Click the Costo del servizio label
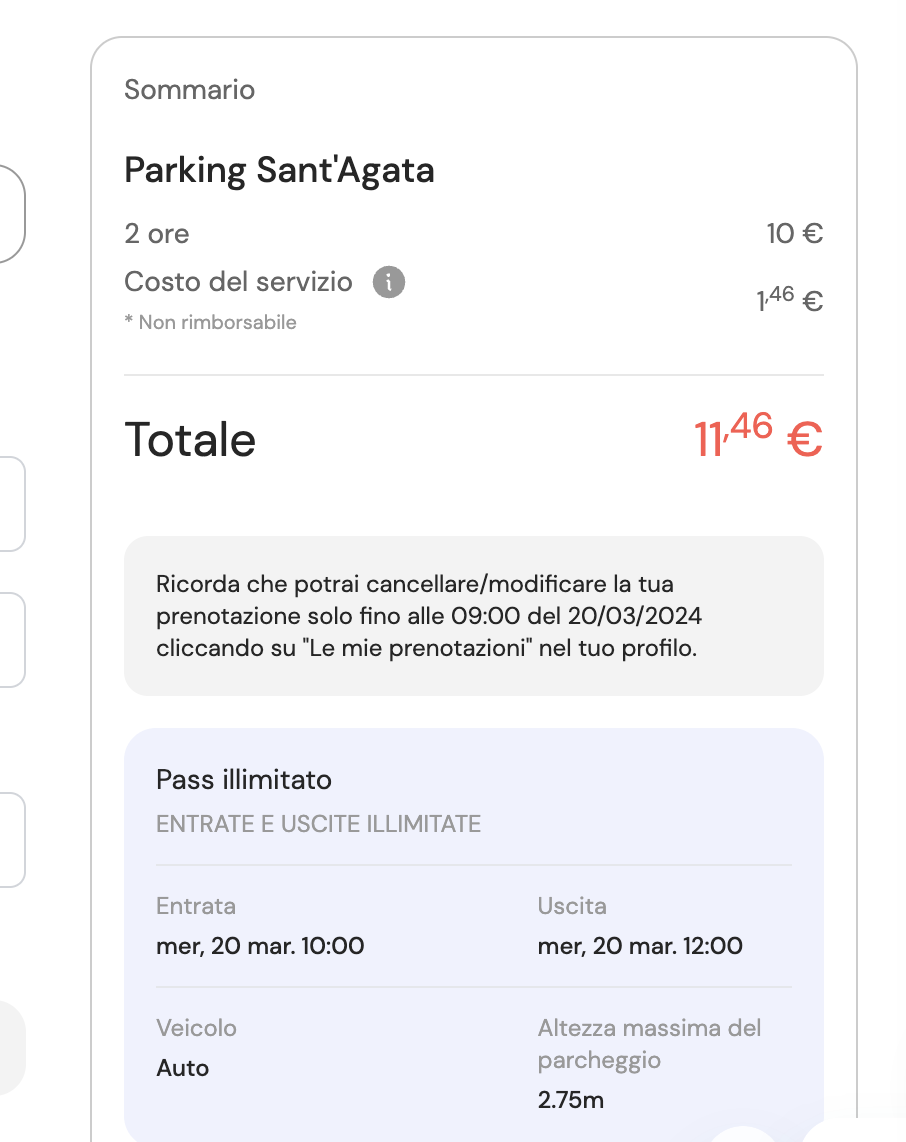This screenshot has height=1142, width=906. (238, 282)
